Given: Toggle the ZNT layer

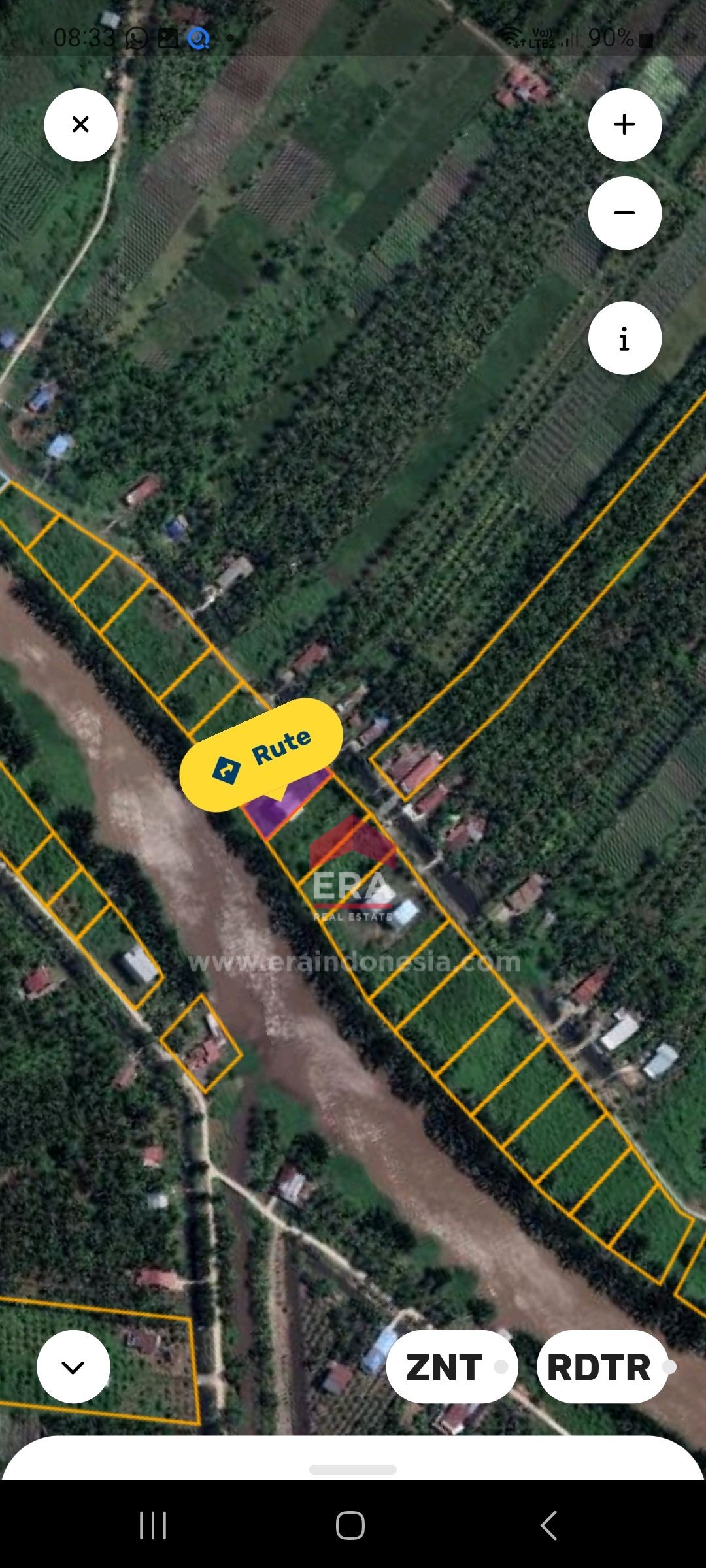Looking at the screenshot, I should (452, 1367).
